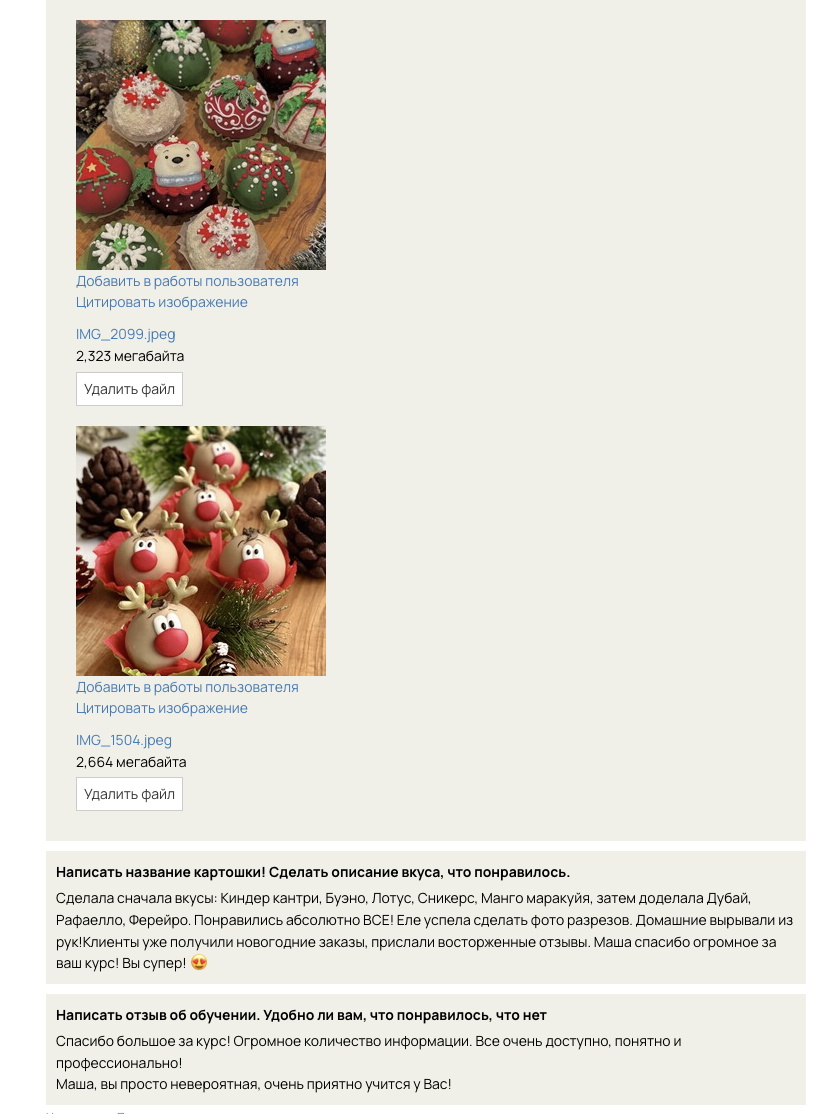
Task: Delete the IMG_2099.jpeg file
Action: tap(129, 389)
